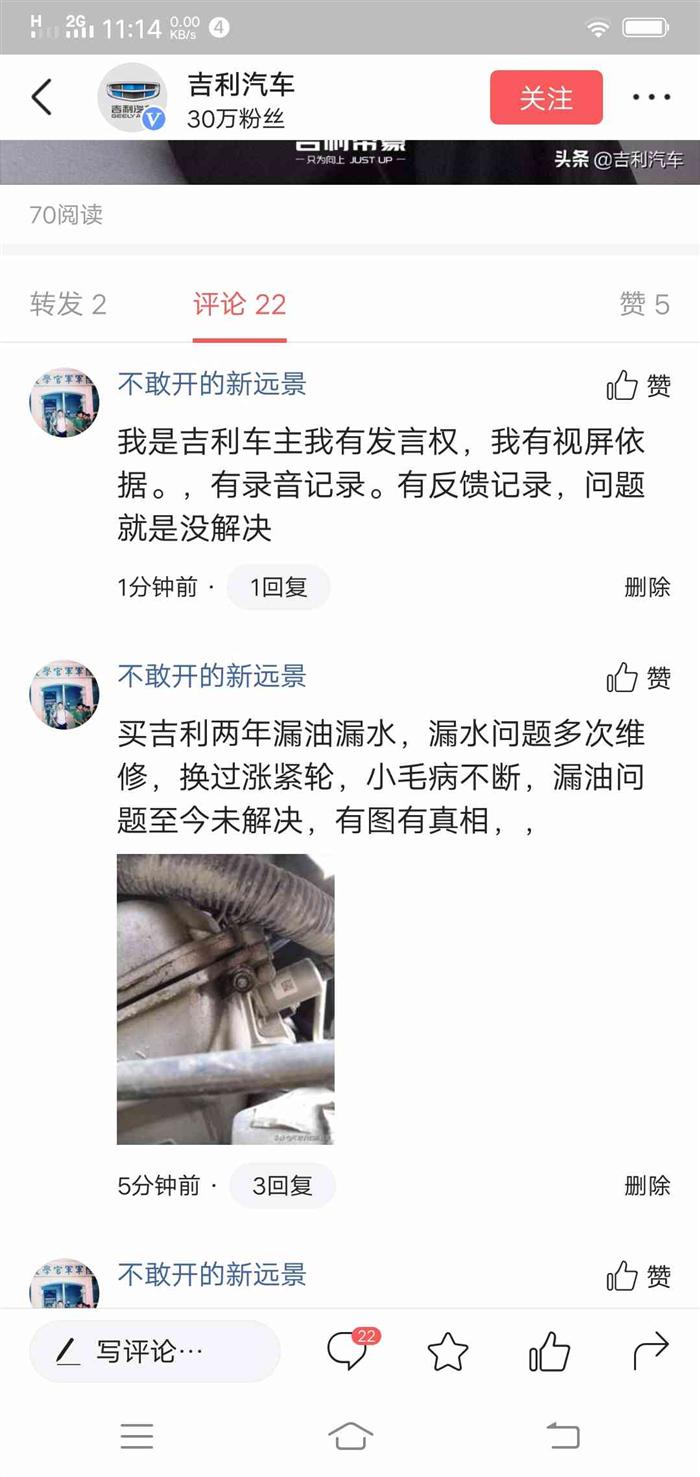Delete the comment posted 5分钟前
This screenshot has width=700, height=1477.
[x=647, y=1186]
